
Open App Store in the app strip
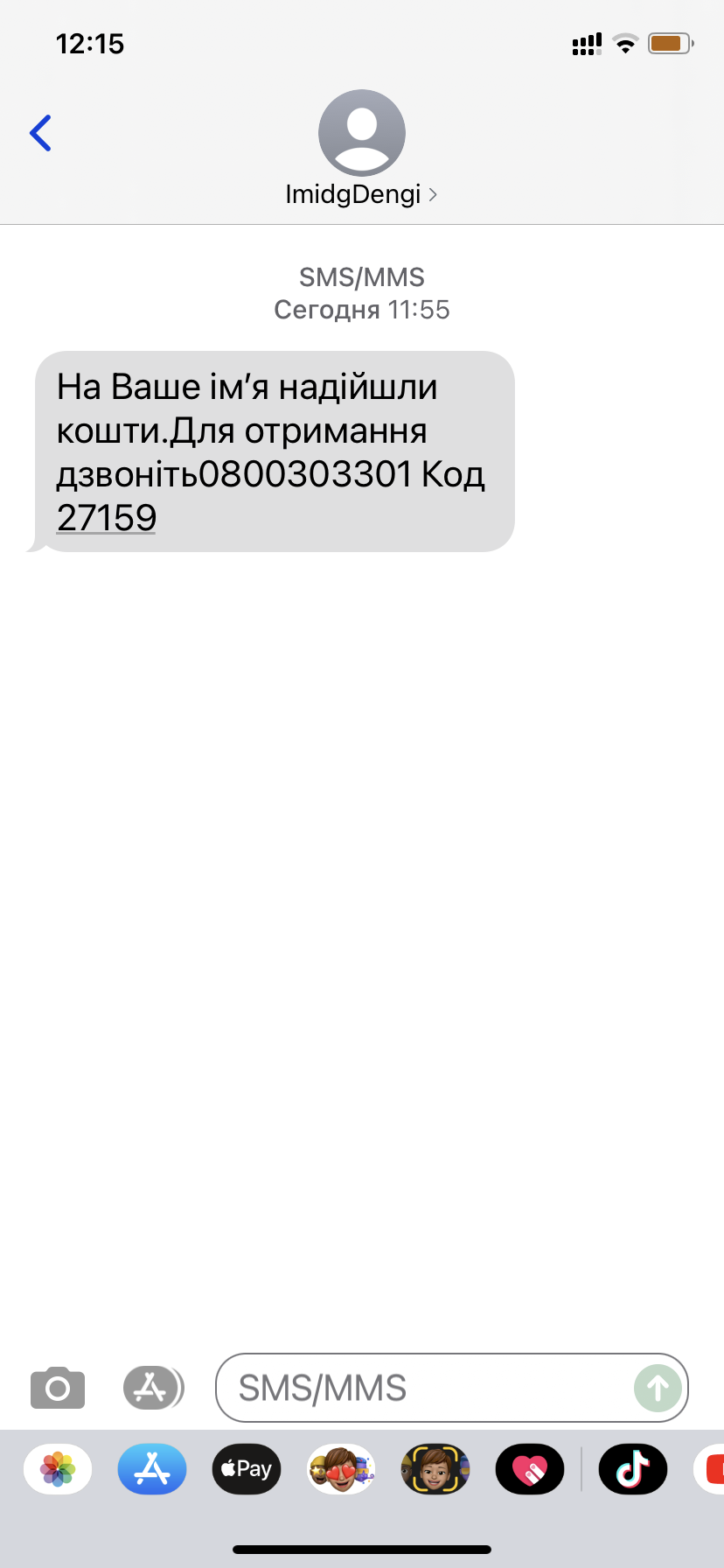click(x=152, y=1469)
